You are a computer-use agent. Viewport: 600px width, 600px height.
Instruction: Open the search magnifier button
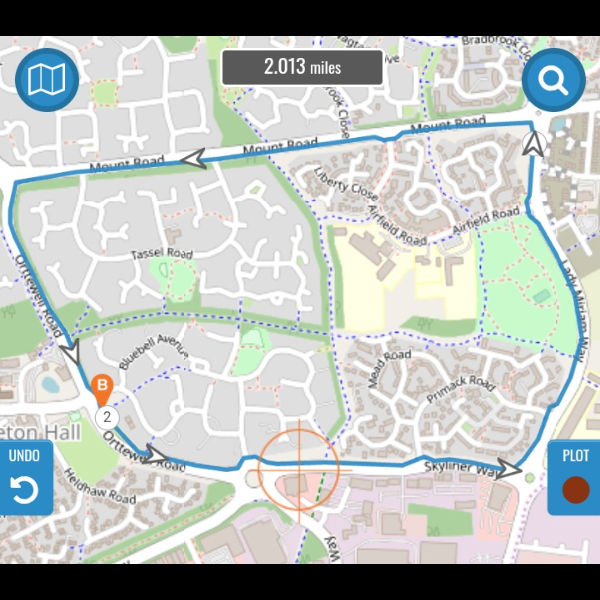pyautogui.click(x=553, y=80)
